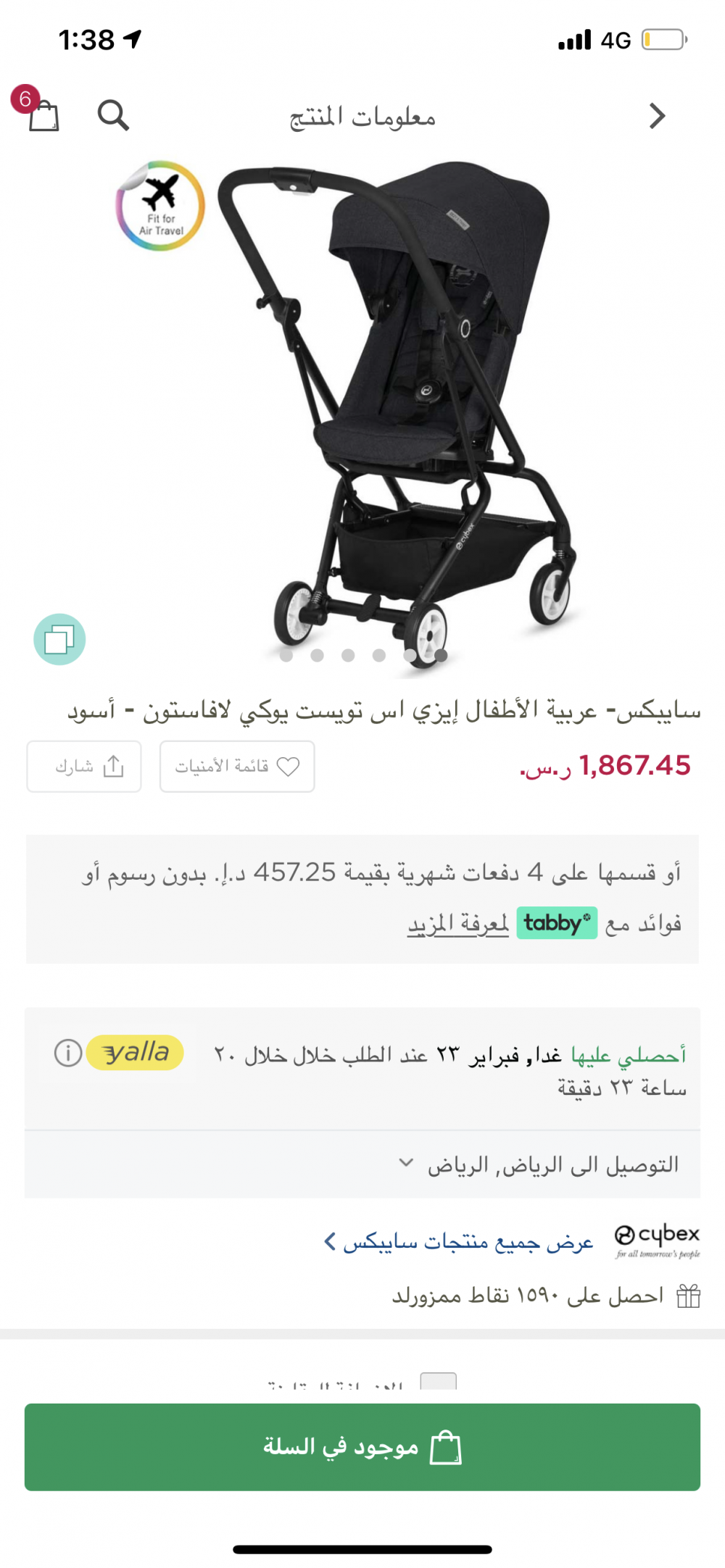Screen dimensions: 725x1568
Task: View all Cybex products (عرض جميع منتجات سايبكس)
Action: click(x=460, y=1243)
